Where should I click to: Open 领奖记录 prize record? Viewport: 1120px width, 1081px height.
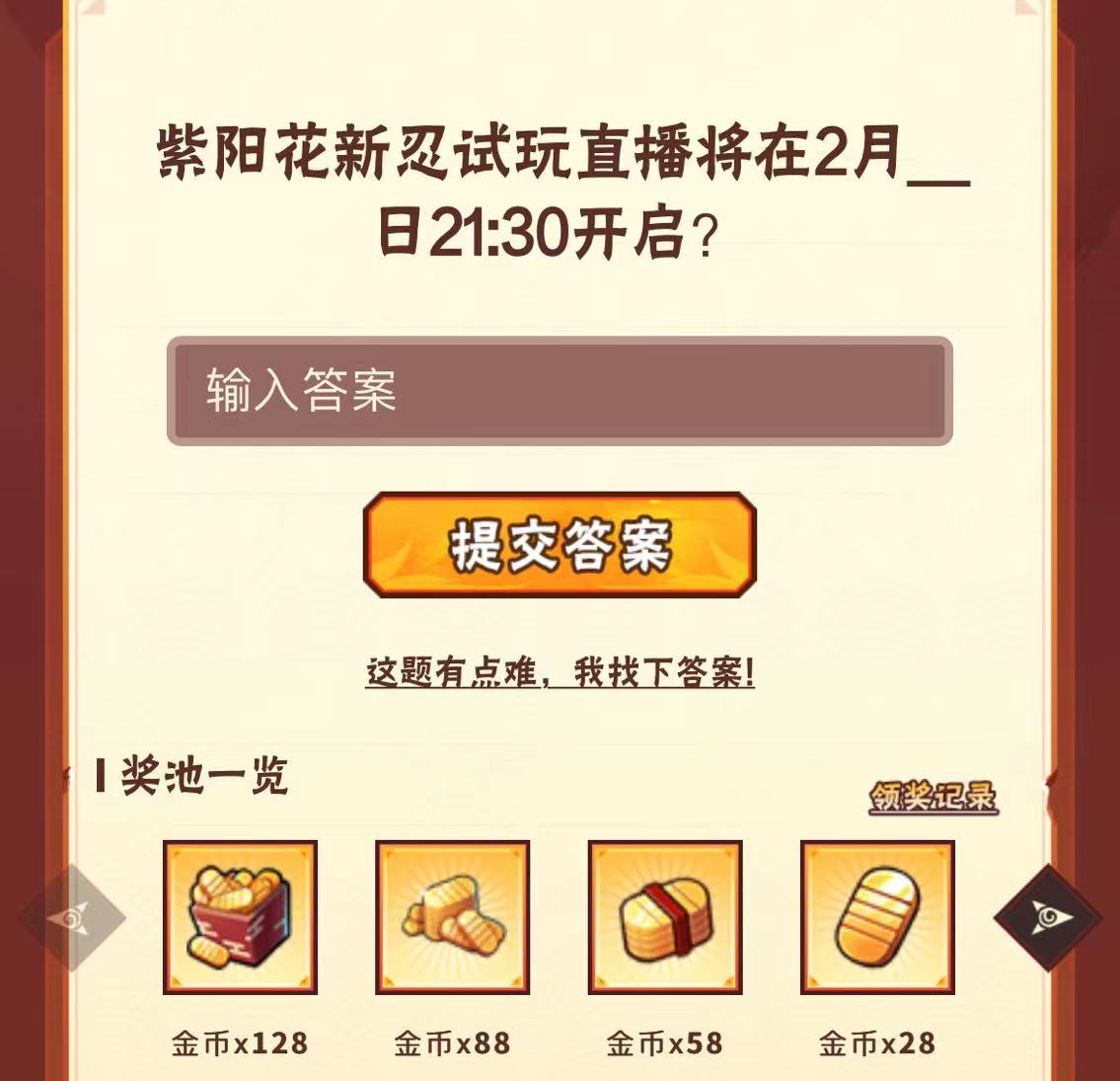click(x=933, y=798)
